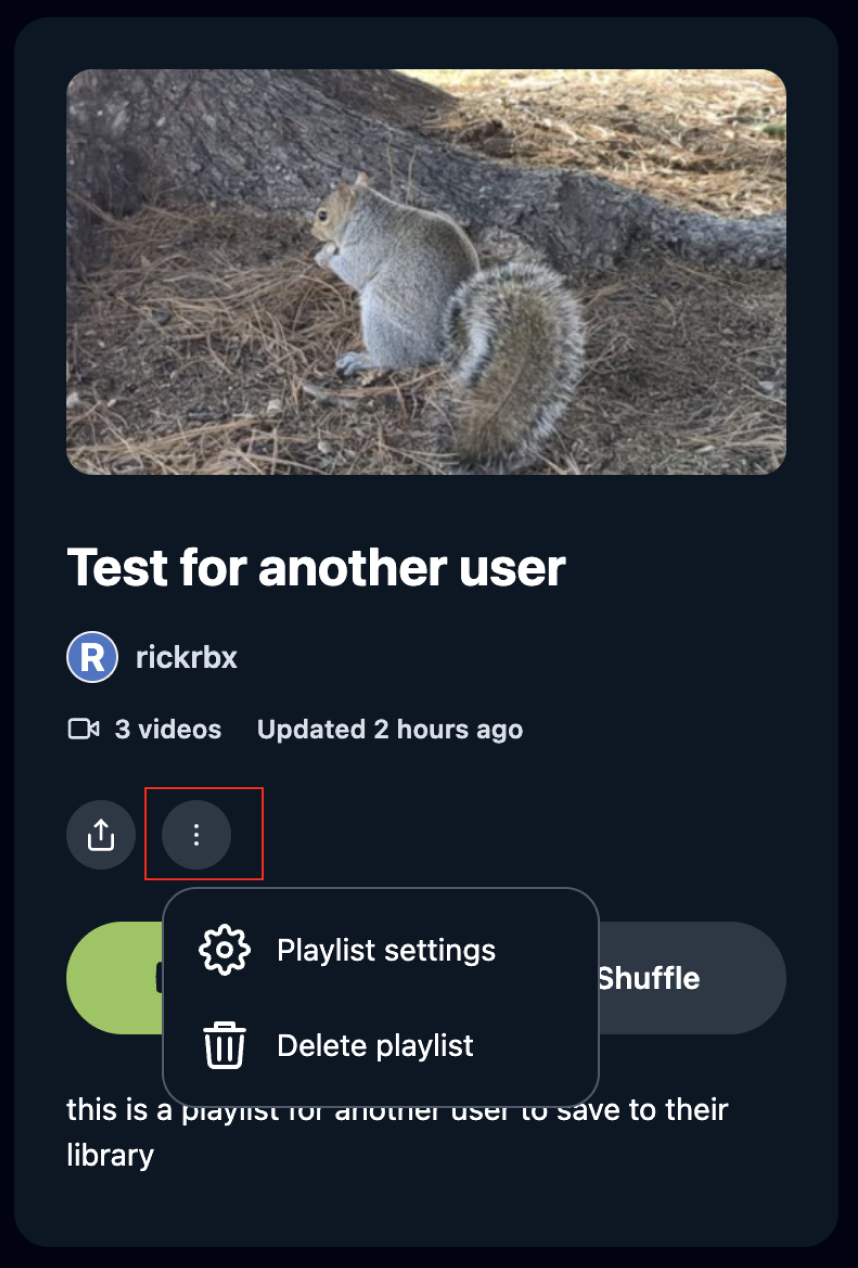Close the three-dot more options menu
This screenshot has width=858, height=1268.
click(196, 834)
